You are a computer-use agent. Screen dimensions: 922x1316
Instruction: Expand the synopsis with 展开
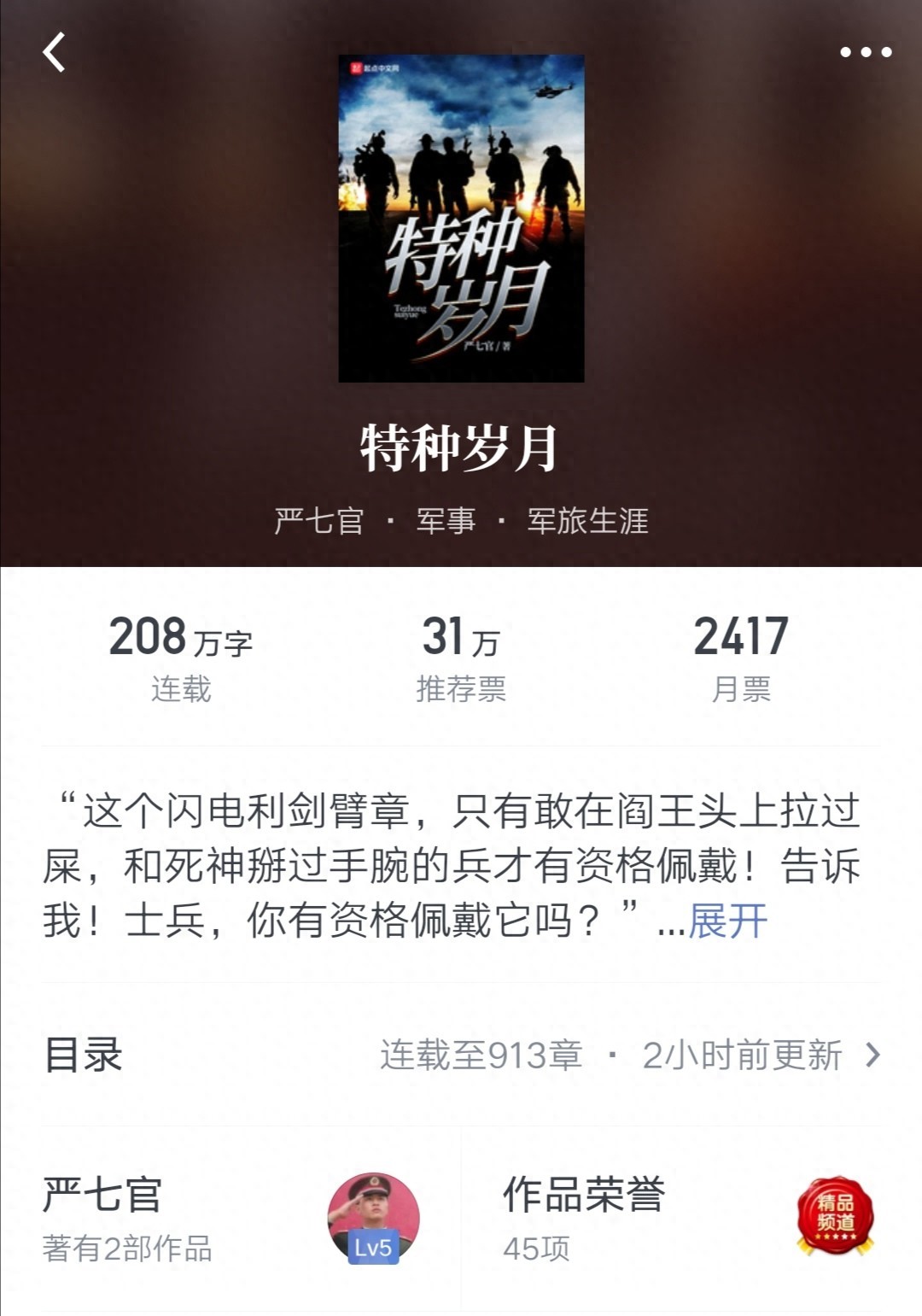coord(727,921)
